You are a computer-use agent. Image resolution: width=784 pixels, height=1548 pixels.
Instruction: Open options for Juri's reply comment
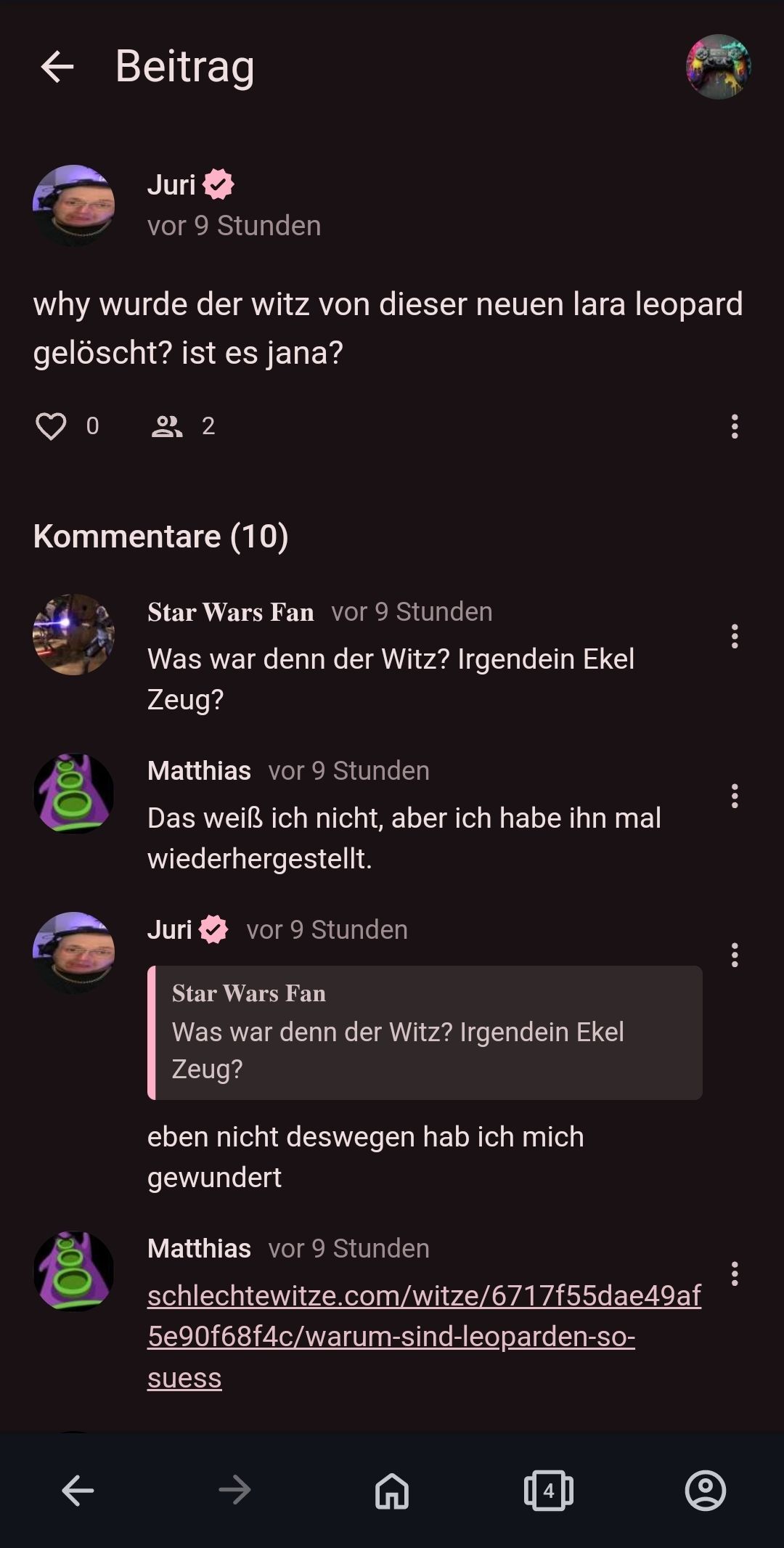tap(735, 955)
